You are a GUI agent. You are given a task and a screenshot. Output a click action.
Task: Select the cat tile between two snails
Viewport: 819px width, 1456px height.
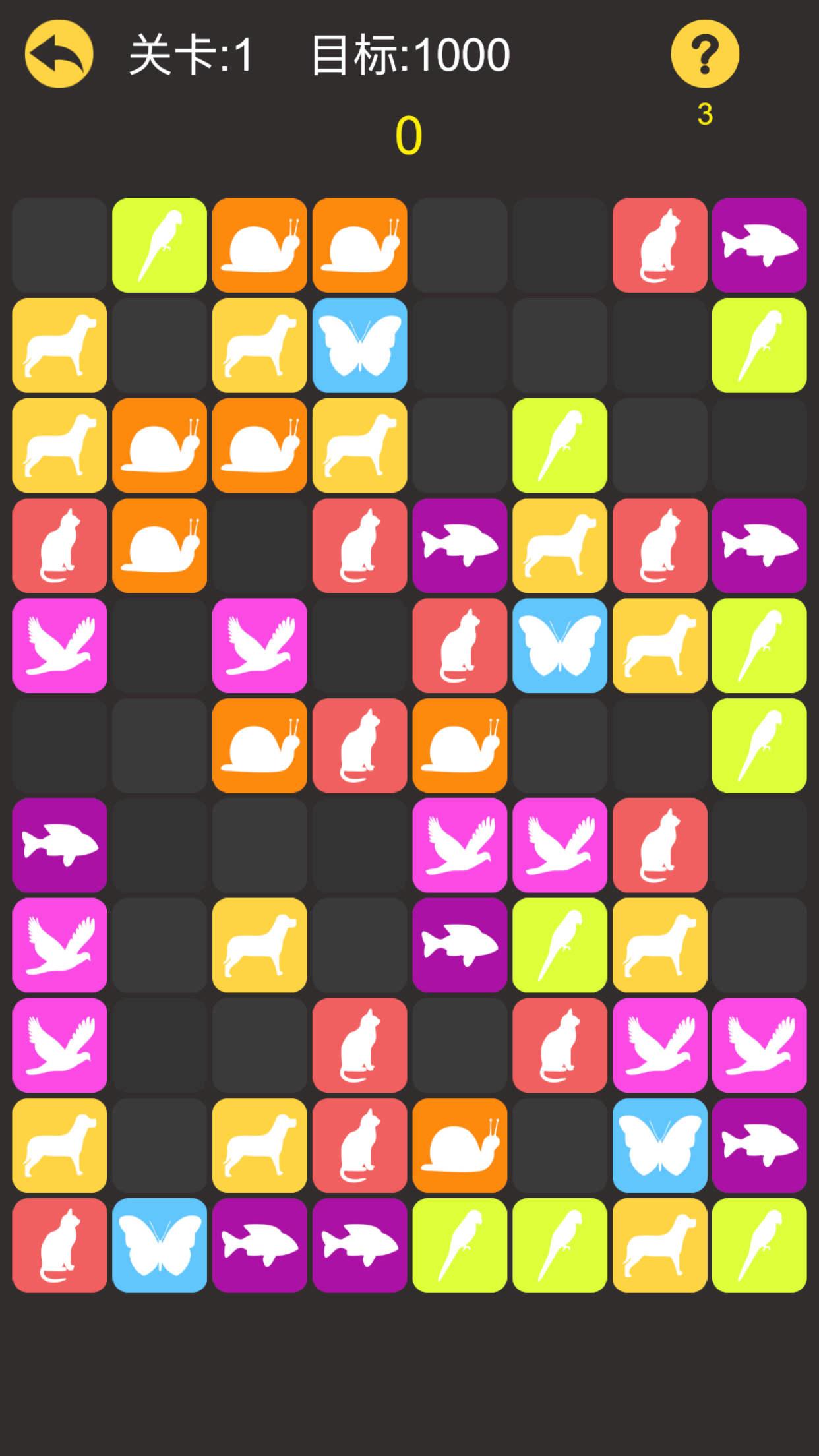[x=359, y=745]
